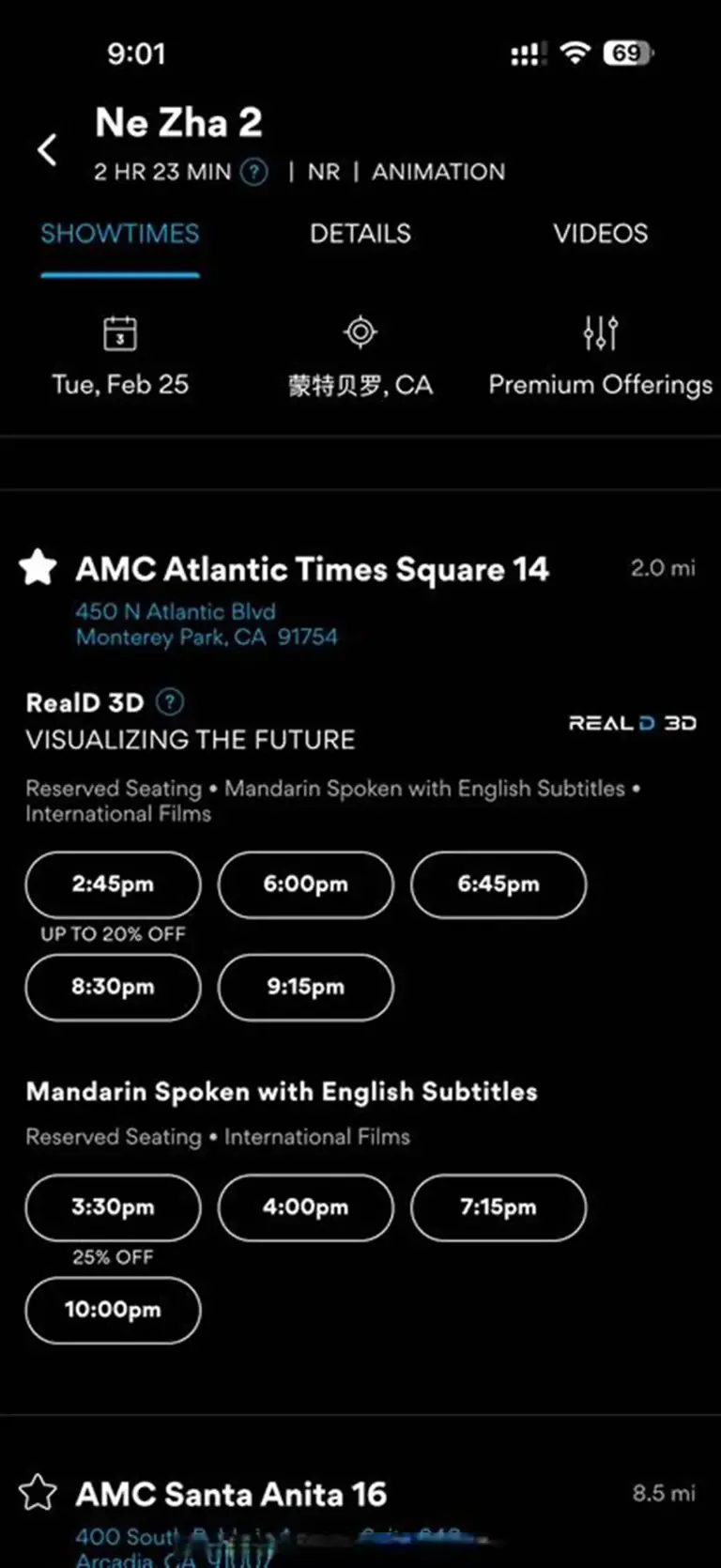The height and width of the screenshot is (1568, 721).
Task: Open the Premium Offerings filter
Action: pyautogui.click(x=600, y=357)
